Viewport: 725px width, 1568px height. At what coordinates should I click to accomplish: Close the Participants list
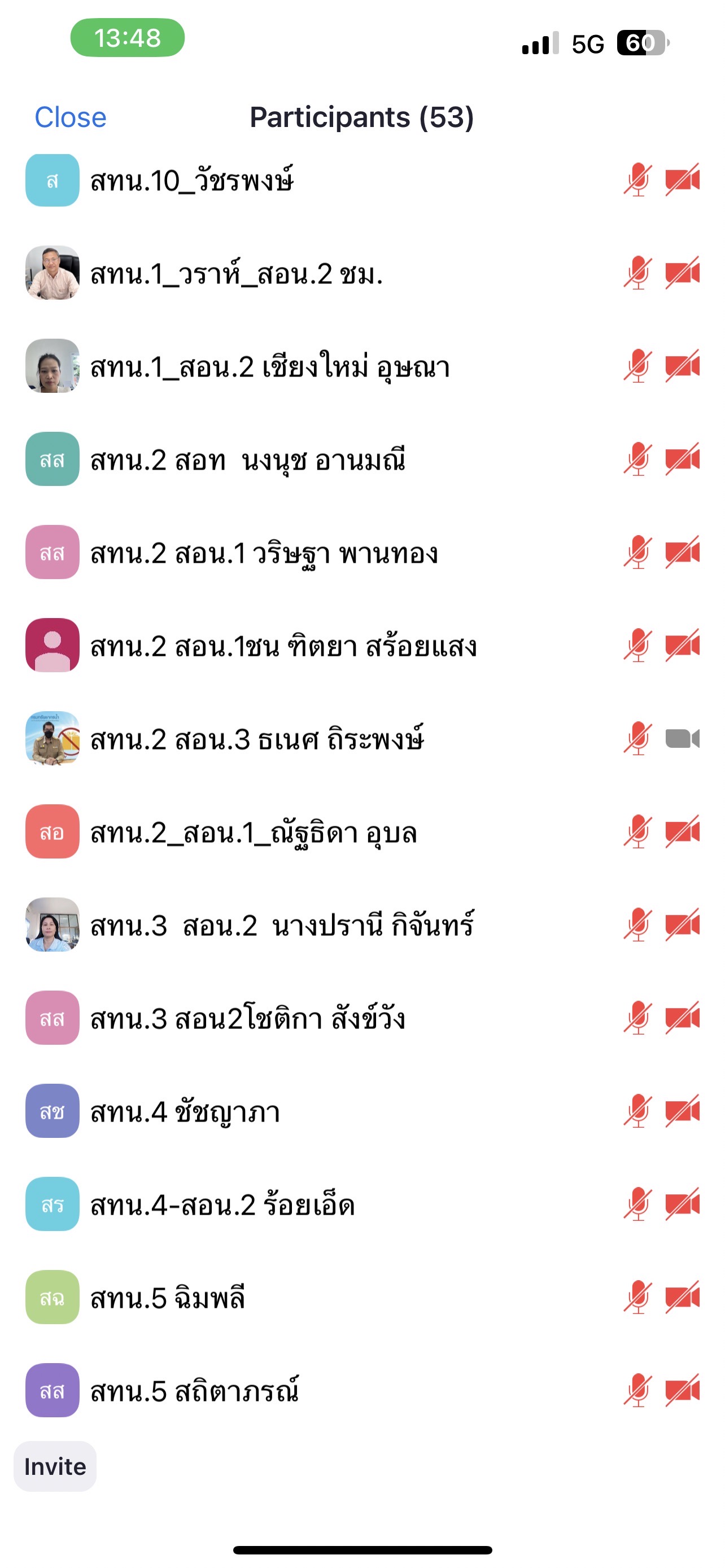70,117
